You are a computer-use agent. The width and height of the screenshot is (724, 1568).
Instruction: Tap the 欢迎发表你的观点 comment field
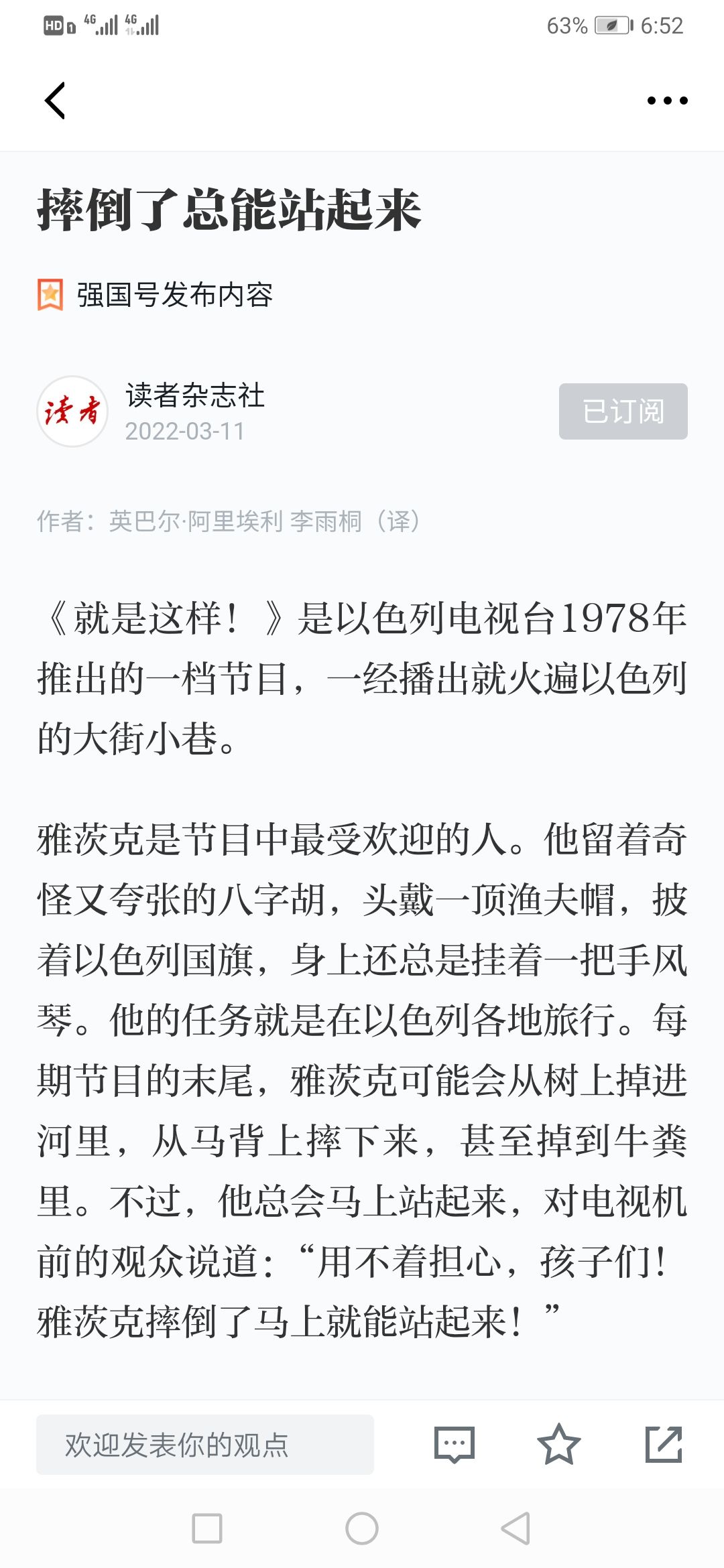205,1445
